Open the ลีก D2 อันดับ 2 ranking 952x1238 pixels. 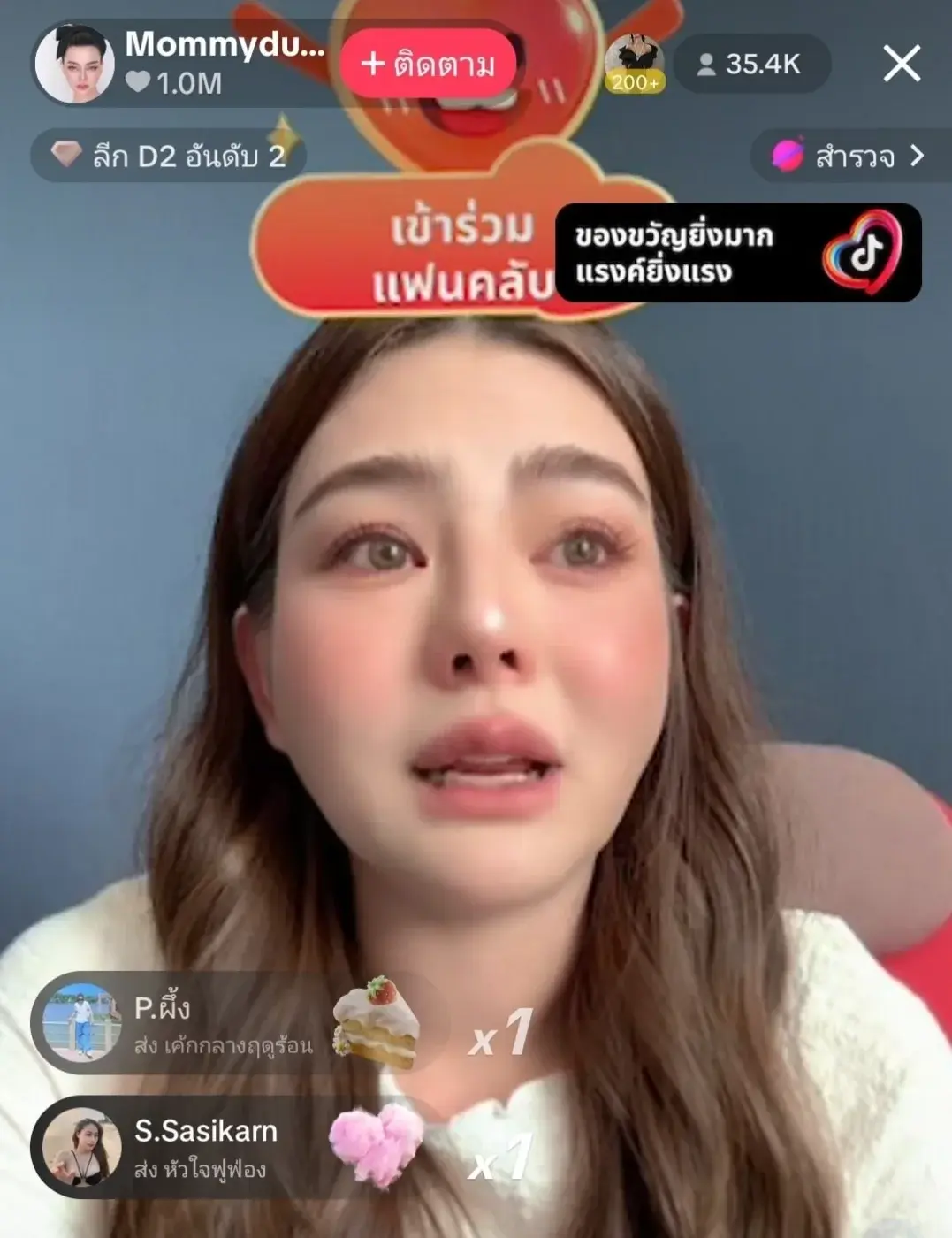coord(168,157)
